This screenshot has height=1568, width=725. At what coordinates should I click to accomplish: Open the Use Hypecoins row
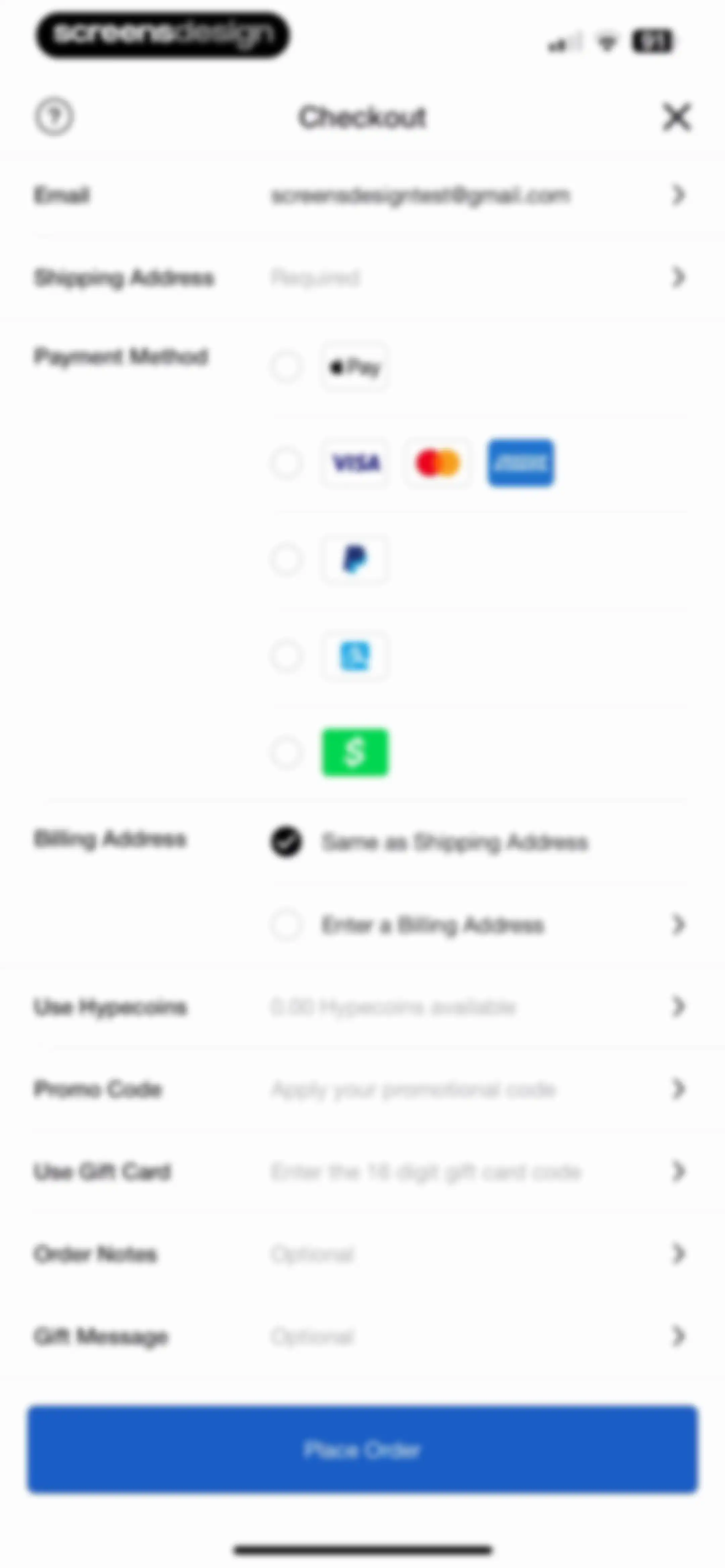pos(362,1007)
